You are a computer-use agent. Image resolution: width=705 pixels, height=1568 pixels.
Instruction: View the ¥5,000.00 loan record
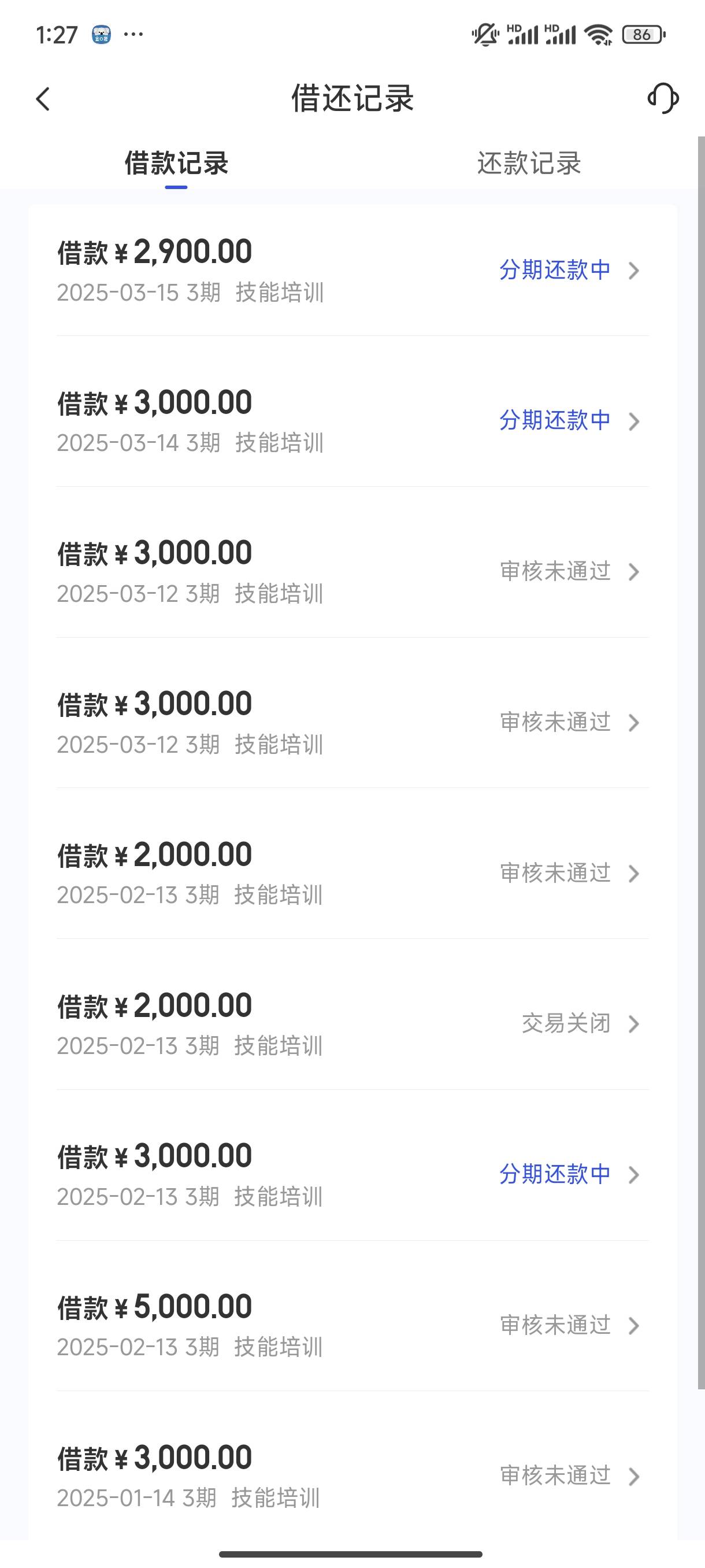[353, 1325]
